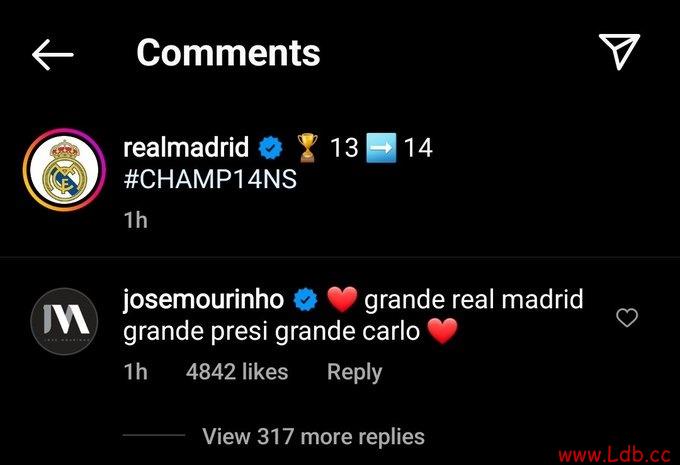
Task: Go back using the arrow icon
Action: coord(52,54)
